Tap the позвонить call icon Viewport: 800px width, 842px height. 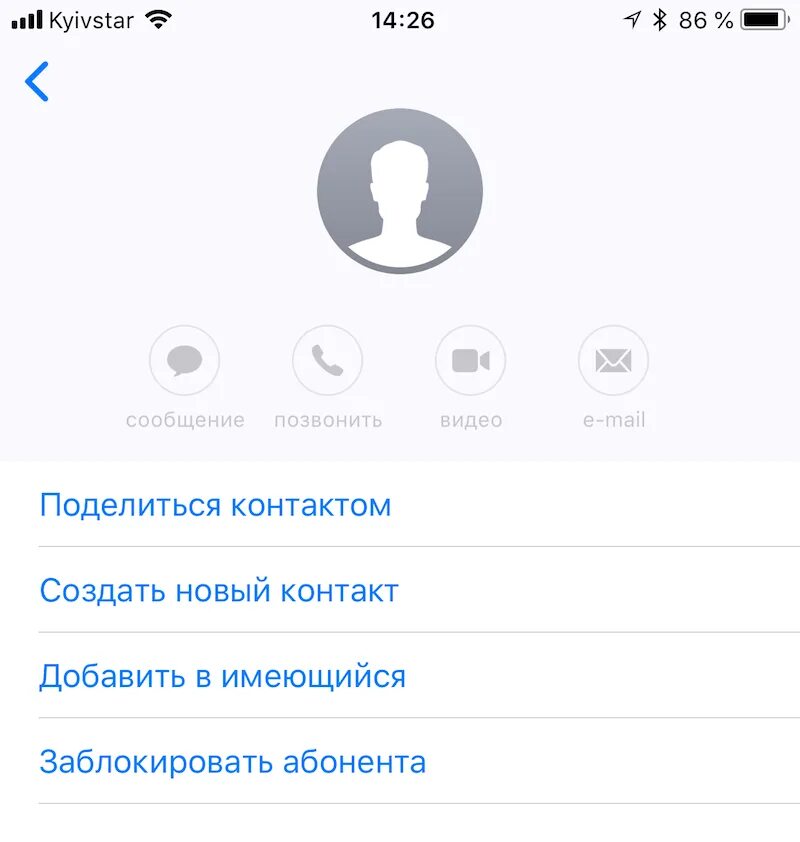[327, 360]
